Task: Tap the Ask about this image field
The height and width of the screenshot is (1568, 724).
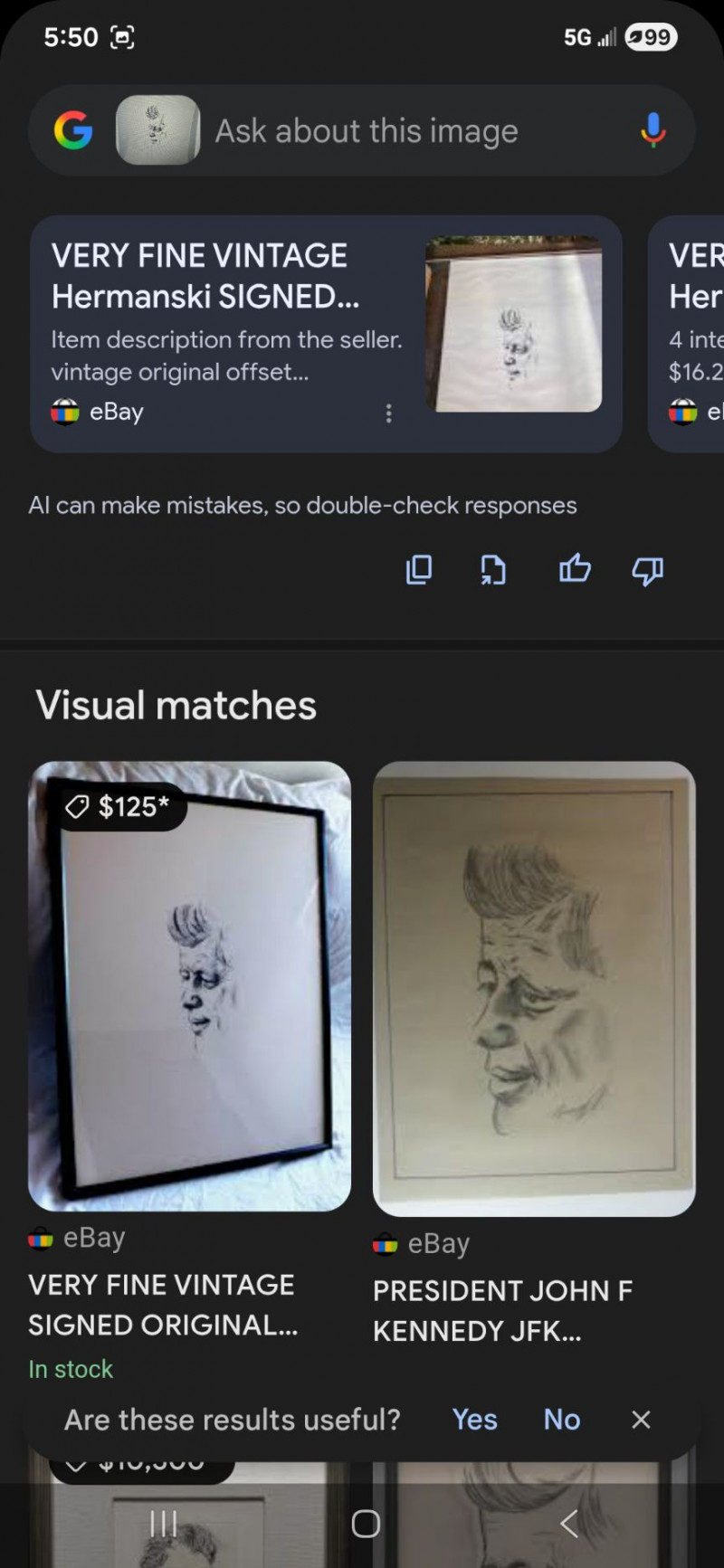Action: (x=367, y=131)
